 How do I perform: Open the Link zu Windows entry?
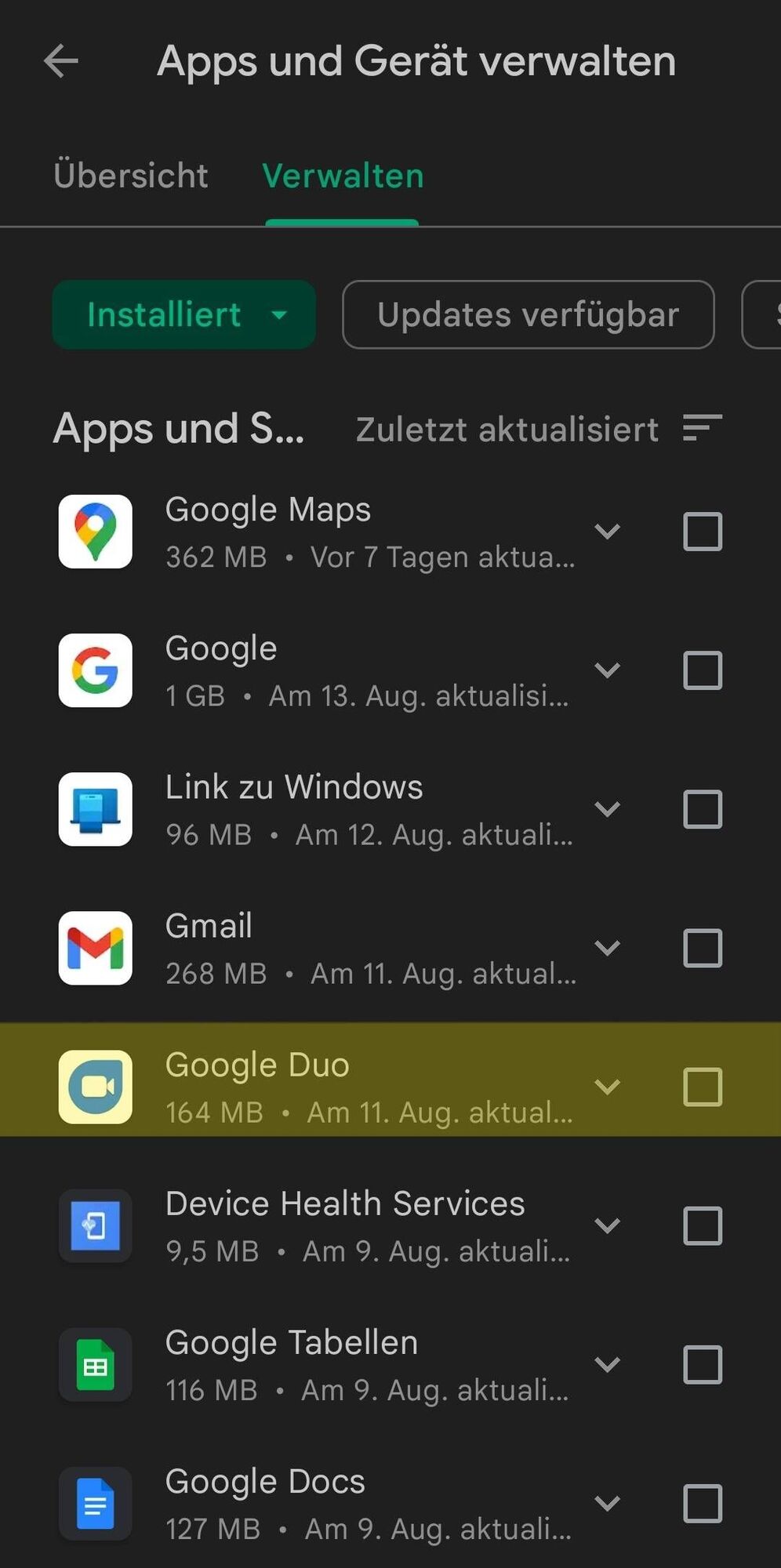314,809
